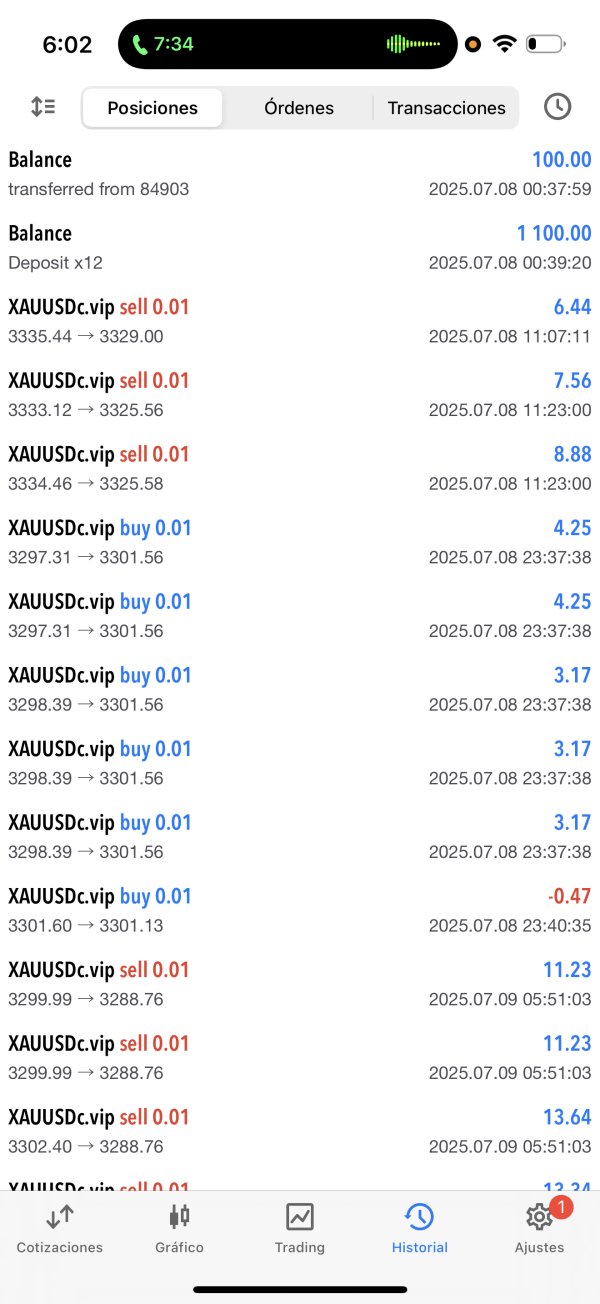Open the clock date range filter

557,107
